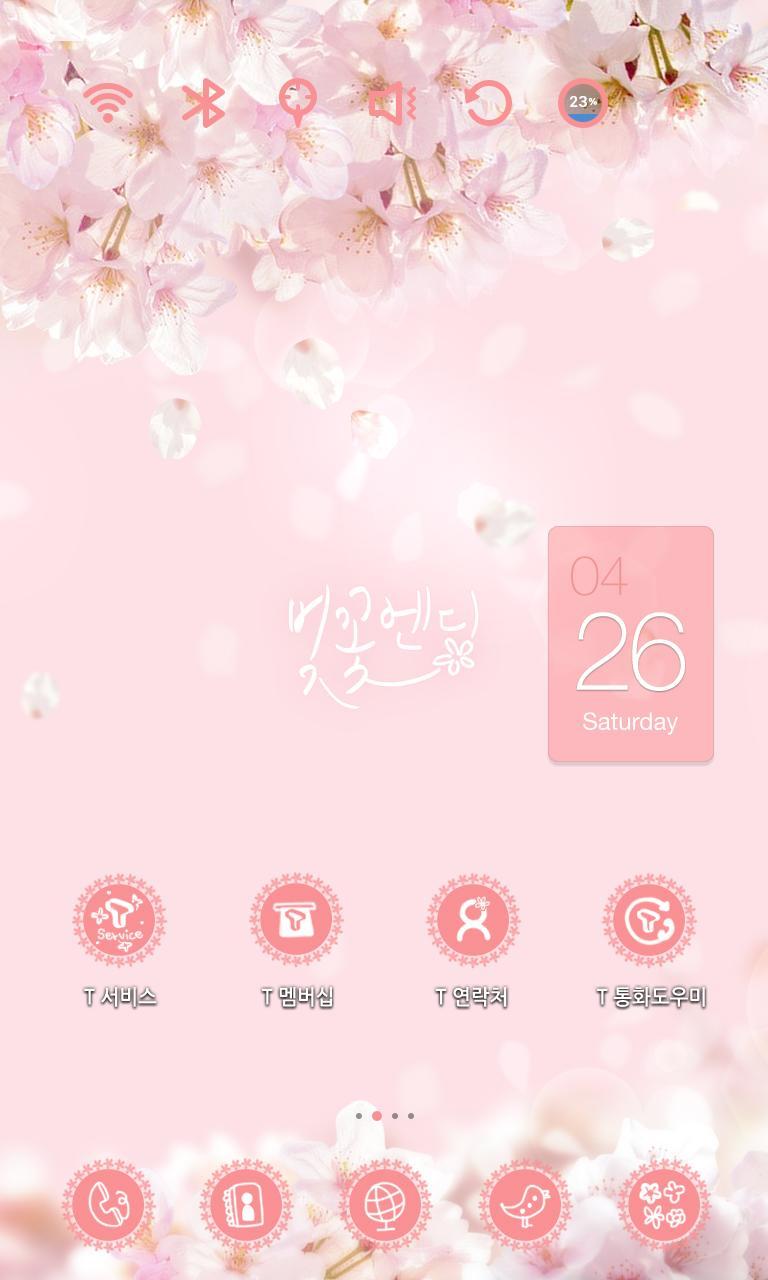Unmute the speaker volume icon

coord(390,102)
